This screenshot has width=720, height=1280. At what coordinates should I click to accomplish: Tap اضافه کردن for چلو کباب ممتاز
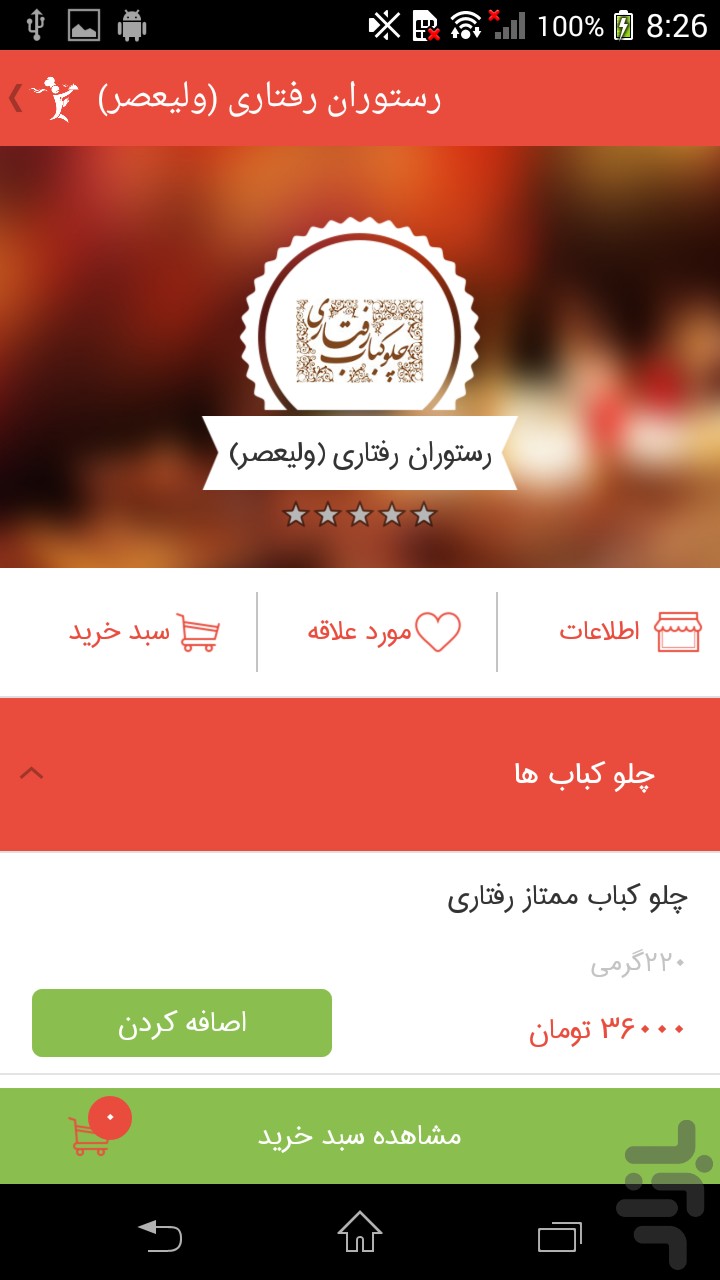click(x=182, y=1023)
